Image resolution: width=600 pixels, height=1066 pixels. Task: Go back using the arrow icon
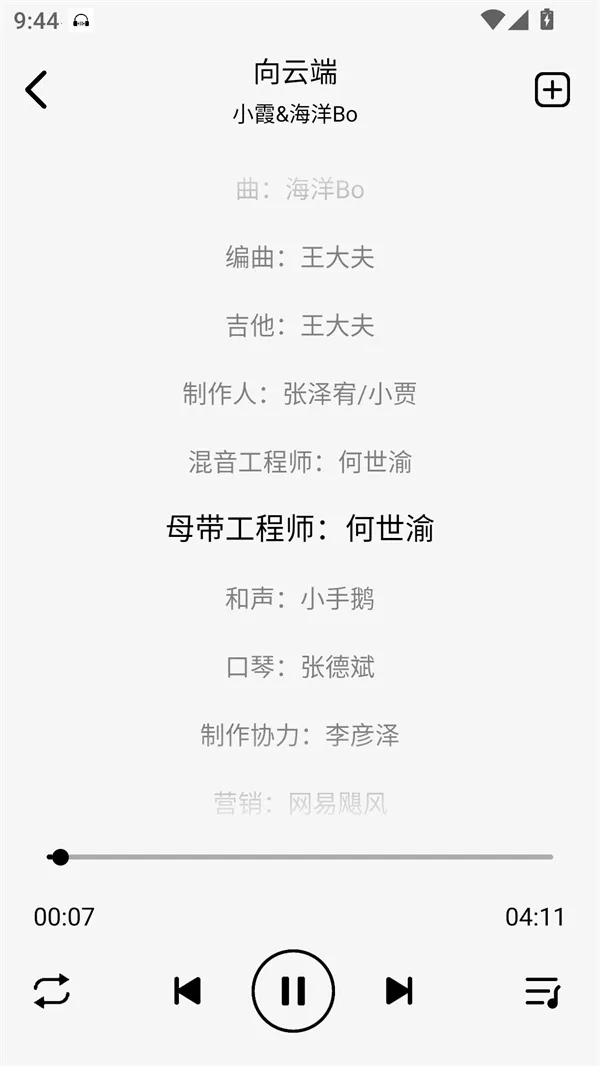pos(36,90)
